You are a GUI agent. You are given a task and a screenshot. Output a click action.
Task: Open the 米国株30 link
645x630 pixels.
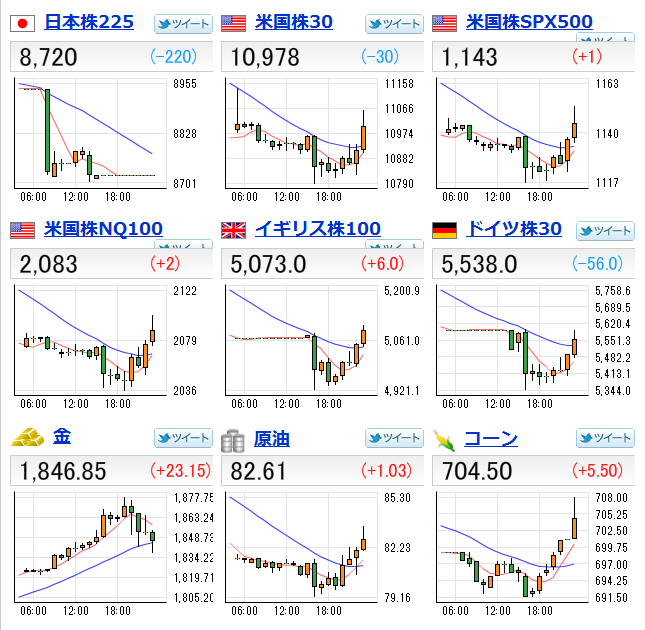point(293,22)
